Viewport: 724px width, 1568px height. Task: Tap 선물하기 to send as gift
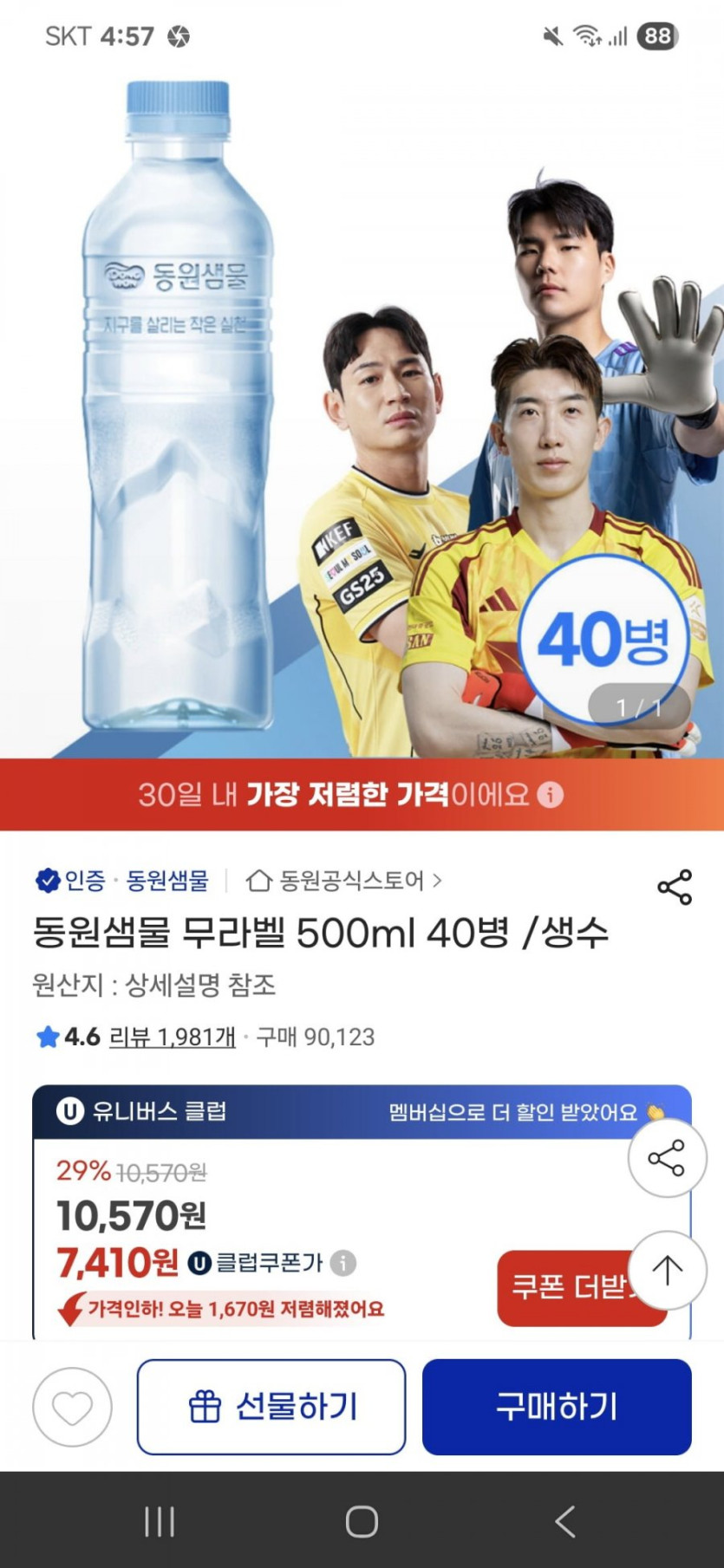(271, 1407)
